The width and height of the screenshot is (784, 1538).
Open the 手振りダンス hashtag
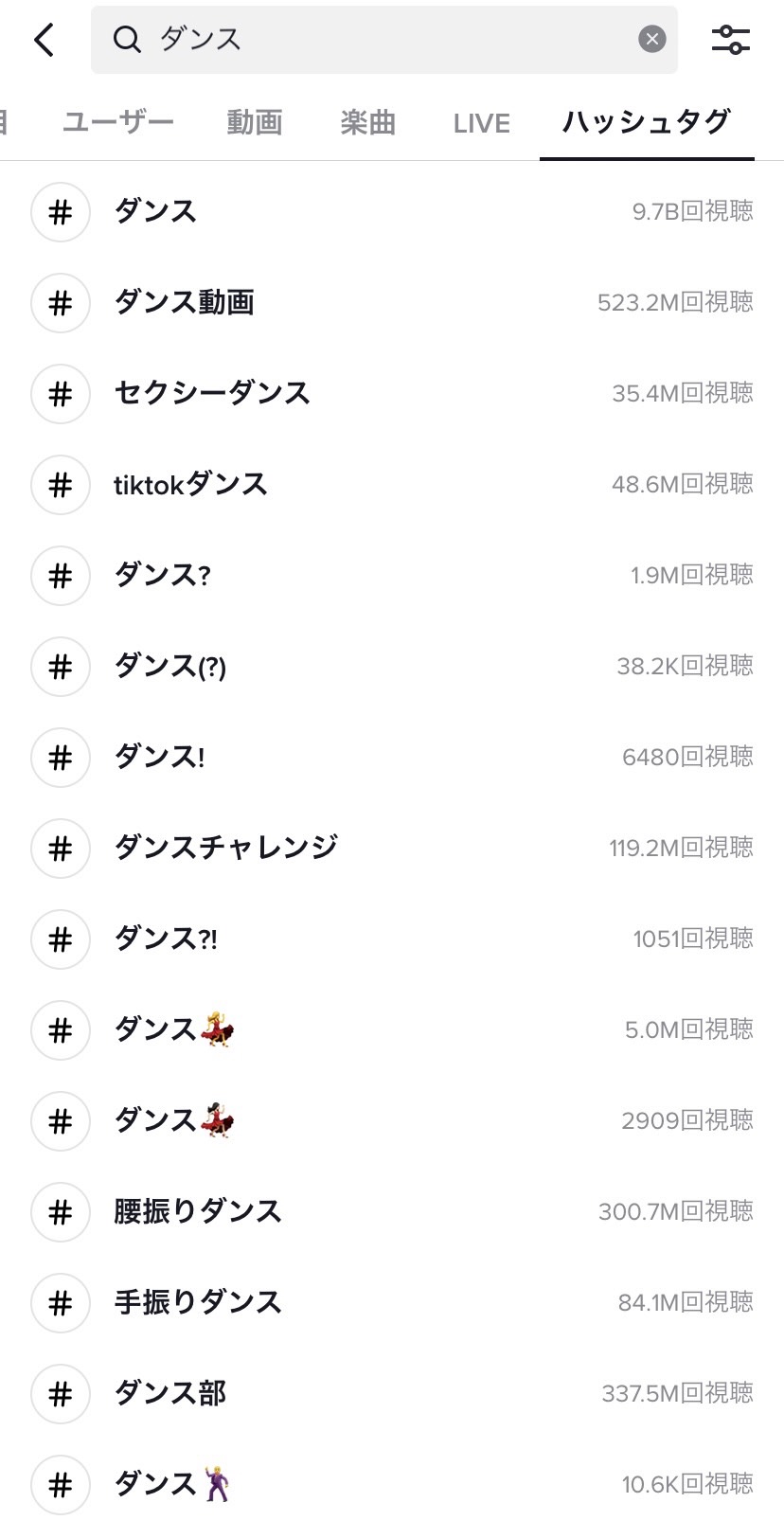(x=392, y=1302)
